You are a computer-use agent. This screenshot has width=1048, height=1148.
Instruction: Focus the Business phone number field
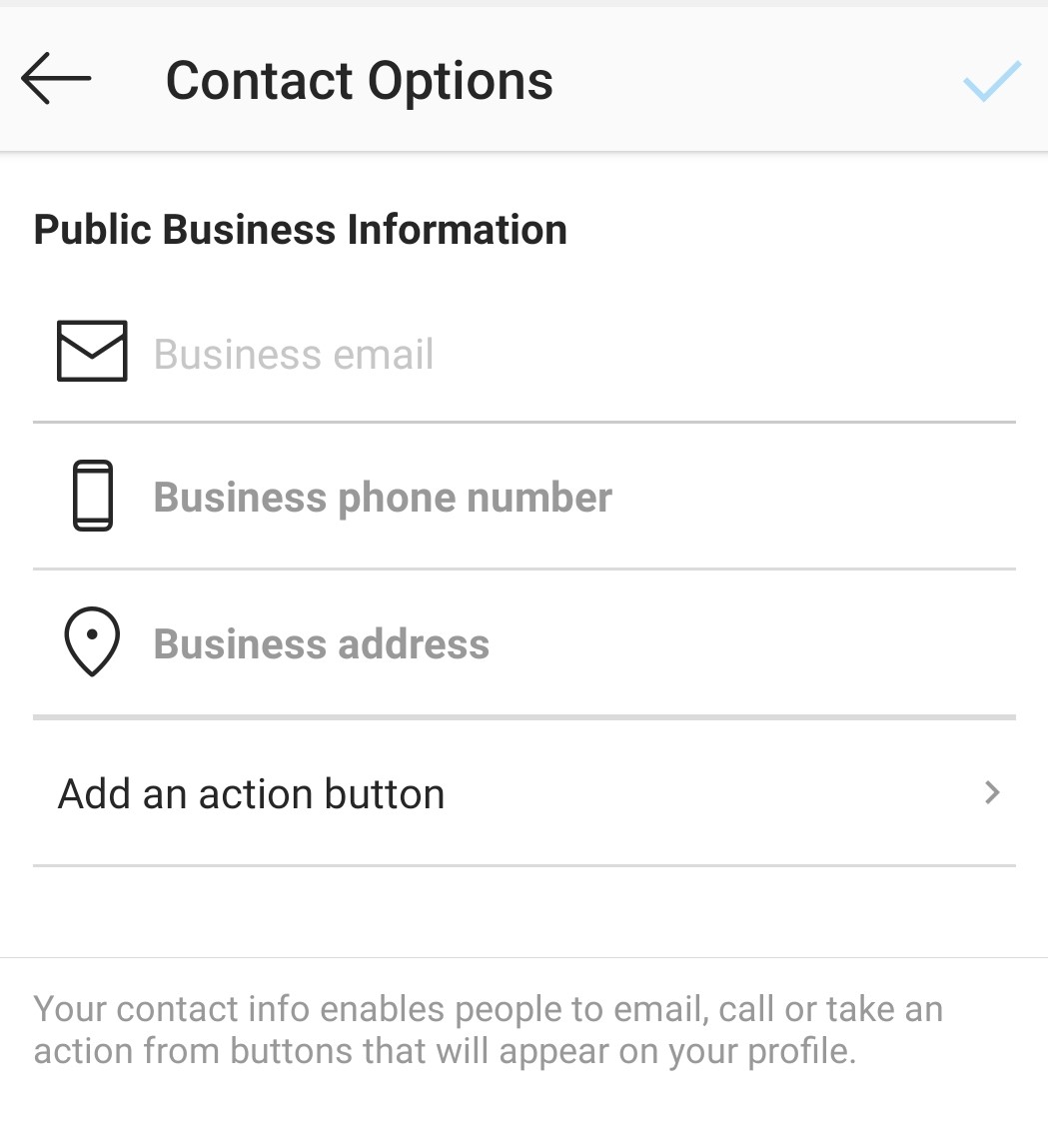[383, 496]
